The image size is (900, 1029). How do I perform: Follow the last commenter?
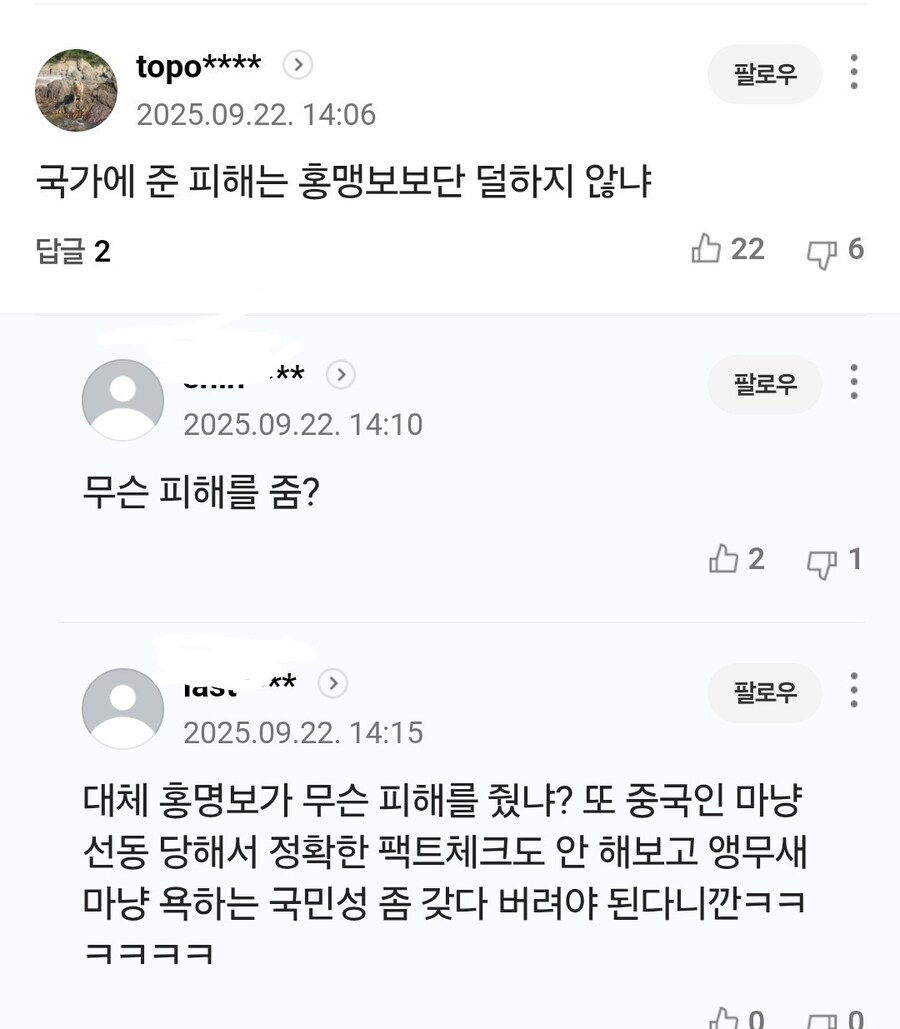coord(764,693)
